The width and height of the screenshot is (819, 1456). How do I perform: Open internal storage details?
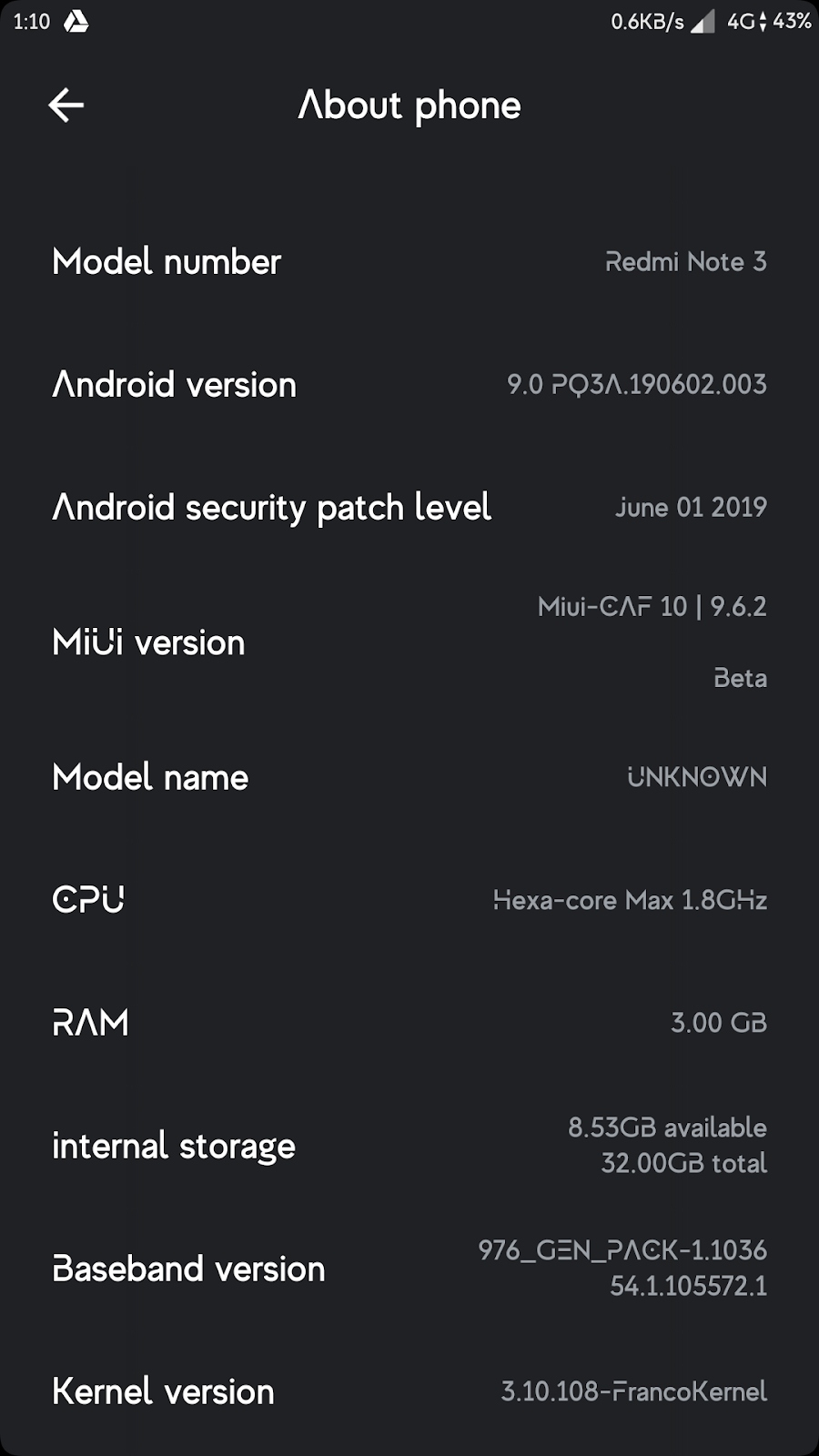pos(409,1146)
